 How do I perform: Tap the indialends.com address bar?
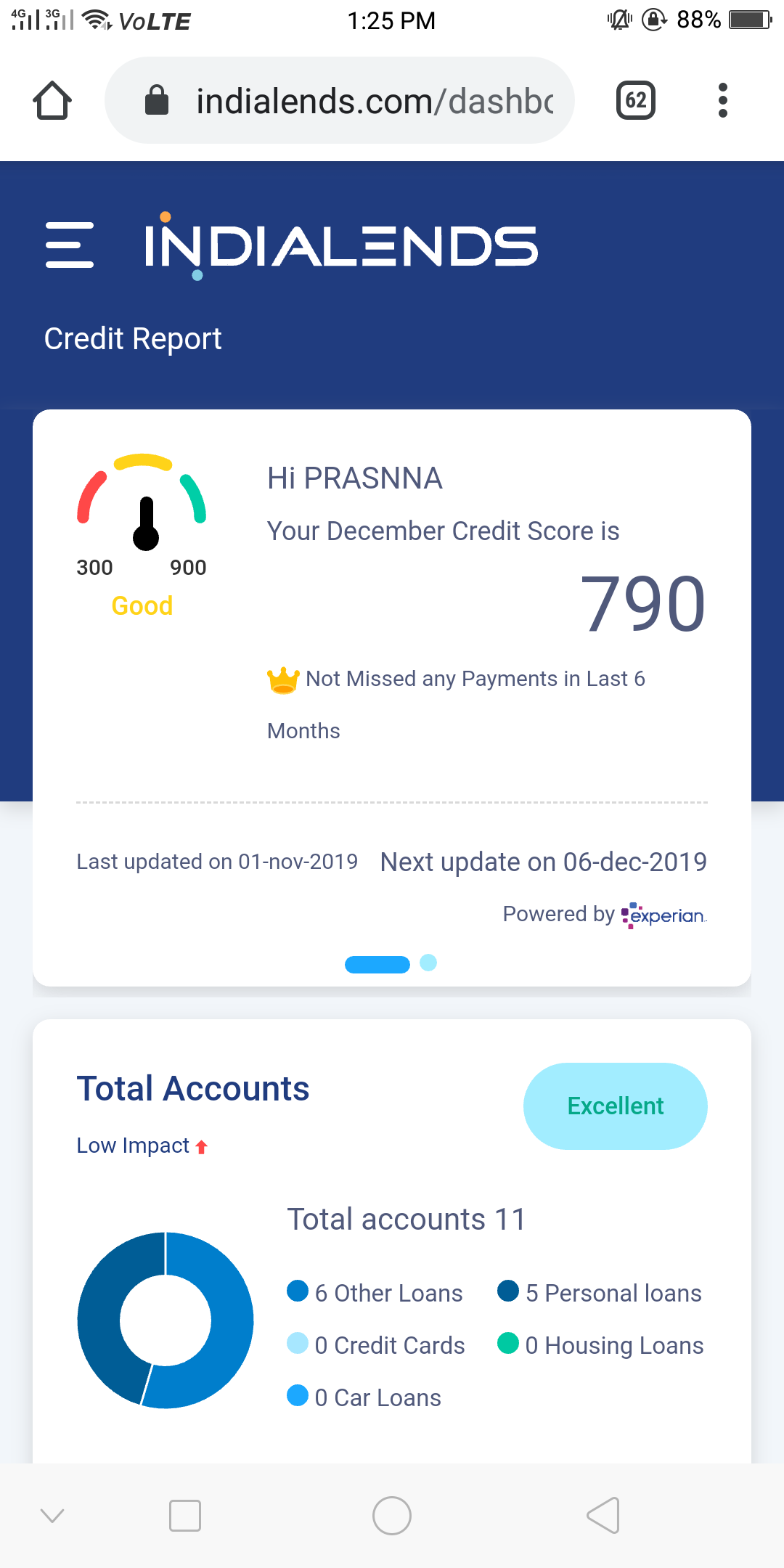[x=340, y=100]
